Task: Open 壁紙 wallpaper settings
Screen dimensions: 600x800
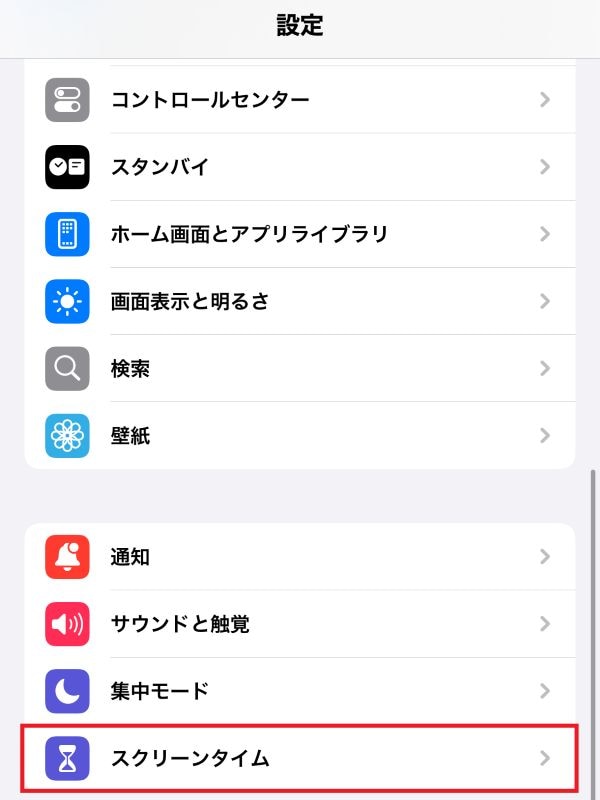Action: (x=300, y=435)
